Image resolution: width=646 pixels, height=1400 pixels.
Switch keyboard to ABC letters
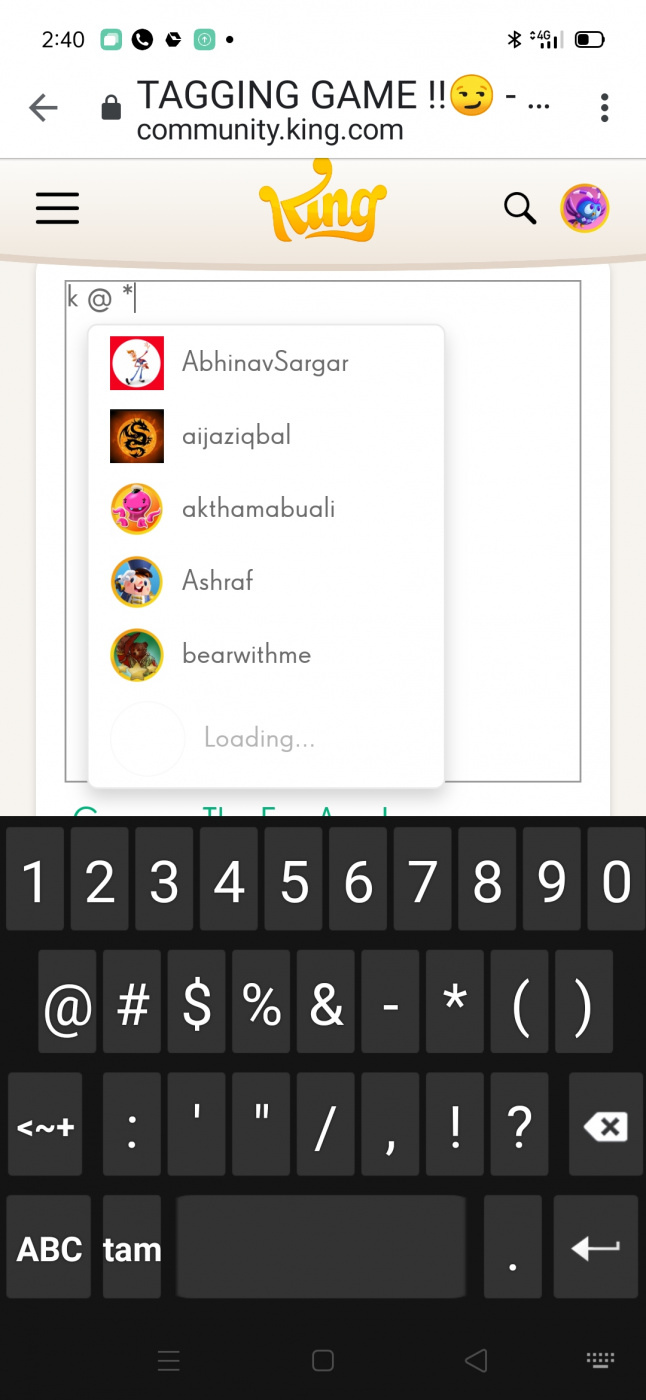point(49,1249)
